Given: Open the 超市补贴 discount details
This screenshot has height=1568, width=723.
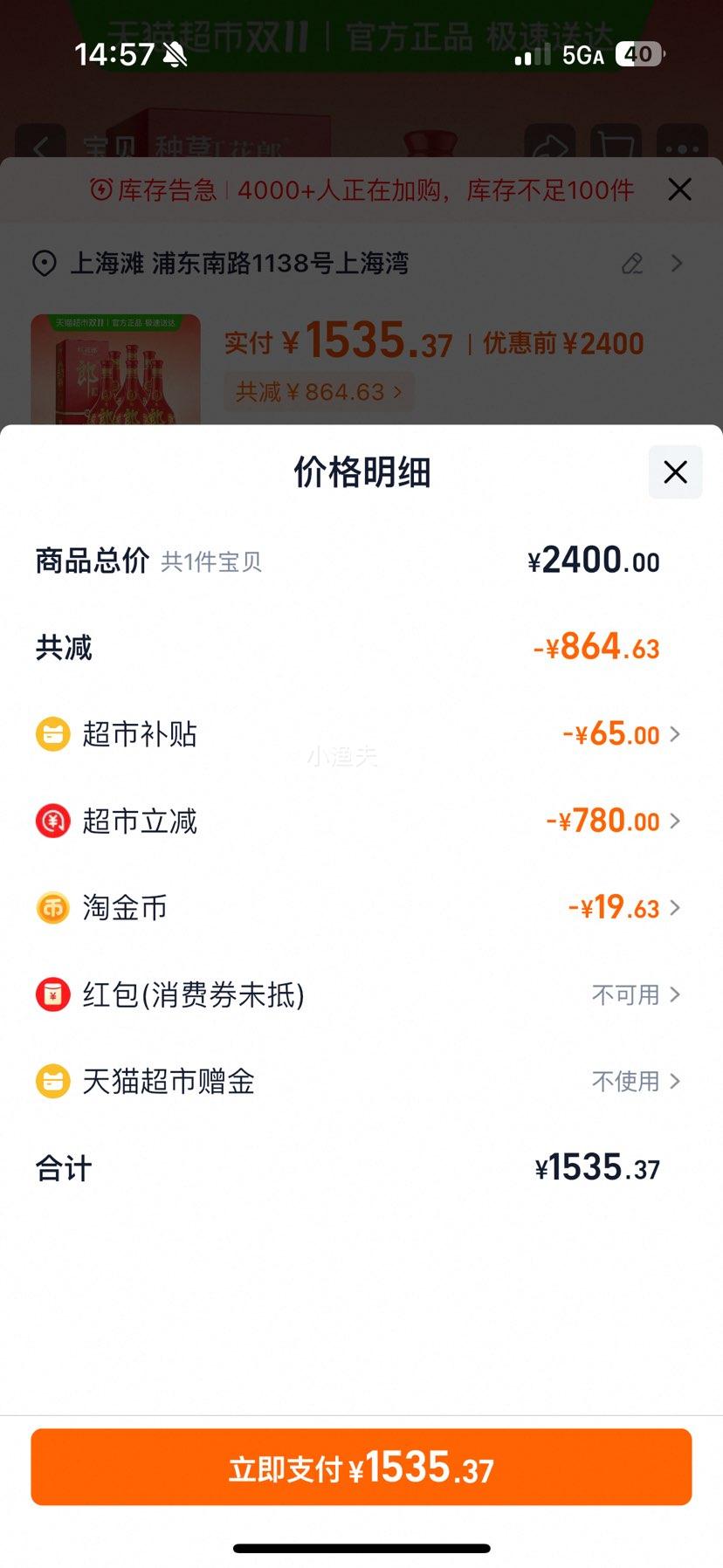Looking at the screenshot, I should pyautogui.click(x=620, y=734).
